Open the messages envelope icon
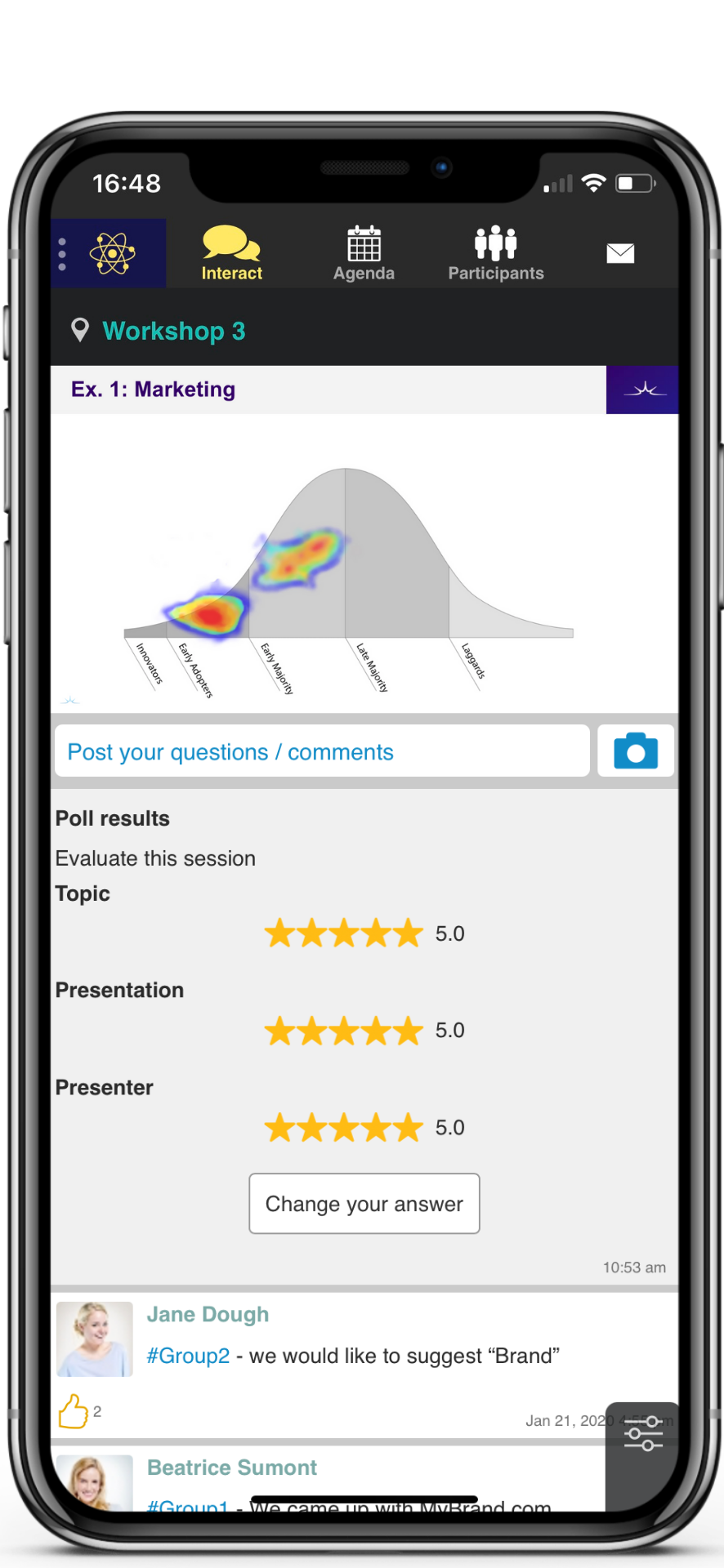This screenshot has height=1568, width=724. point(620,254)
